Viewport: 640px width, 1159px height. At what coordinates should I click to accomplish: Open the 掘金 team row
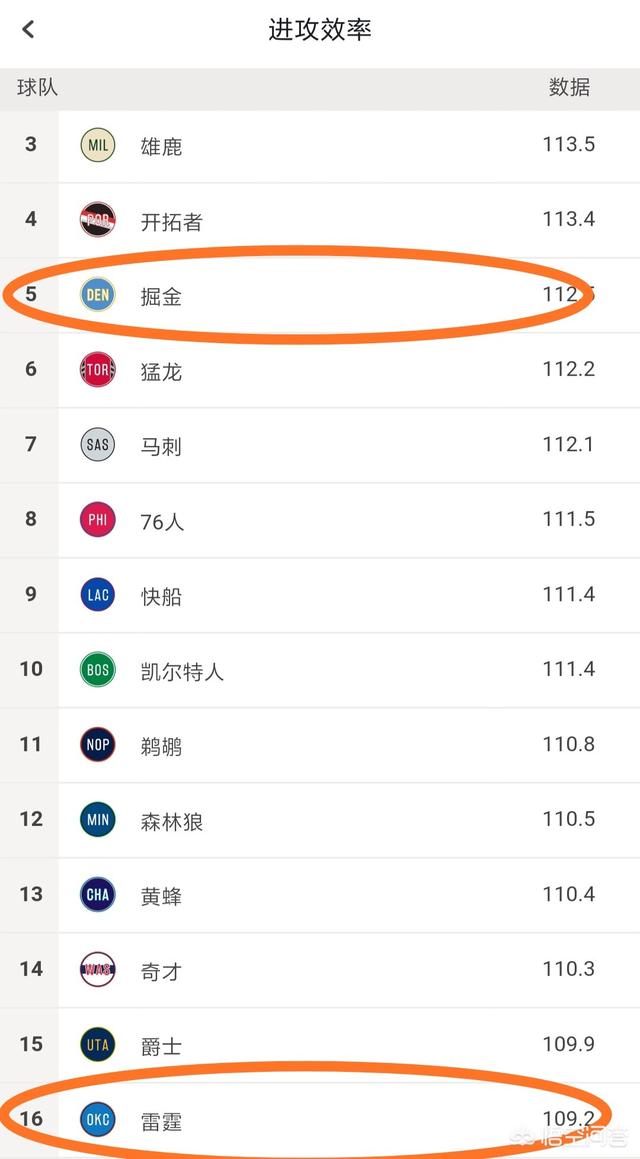coord(320,296)
